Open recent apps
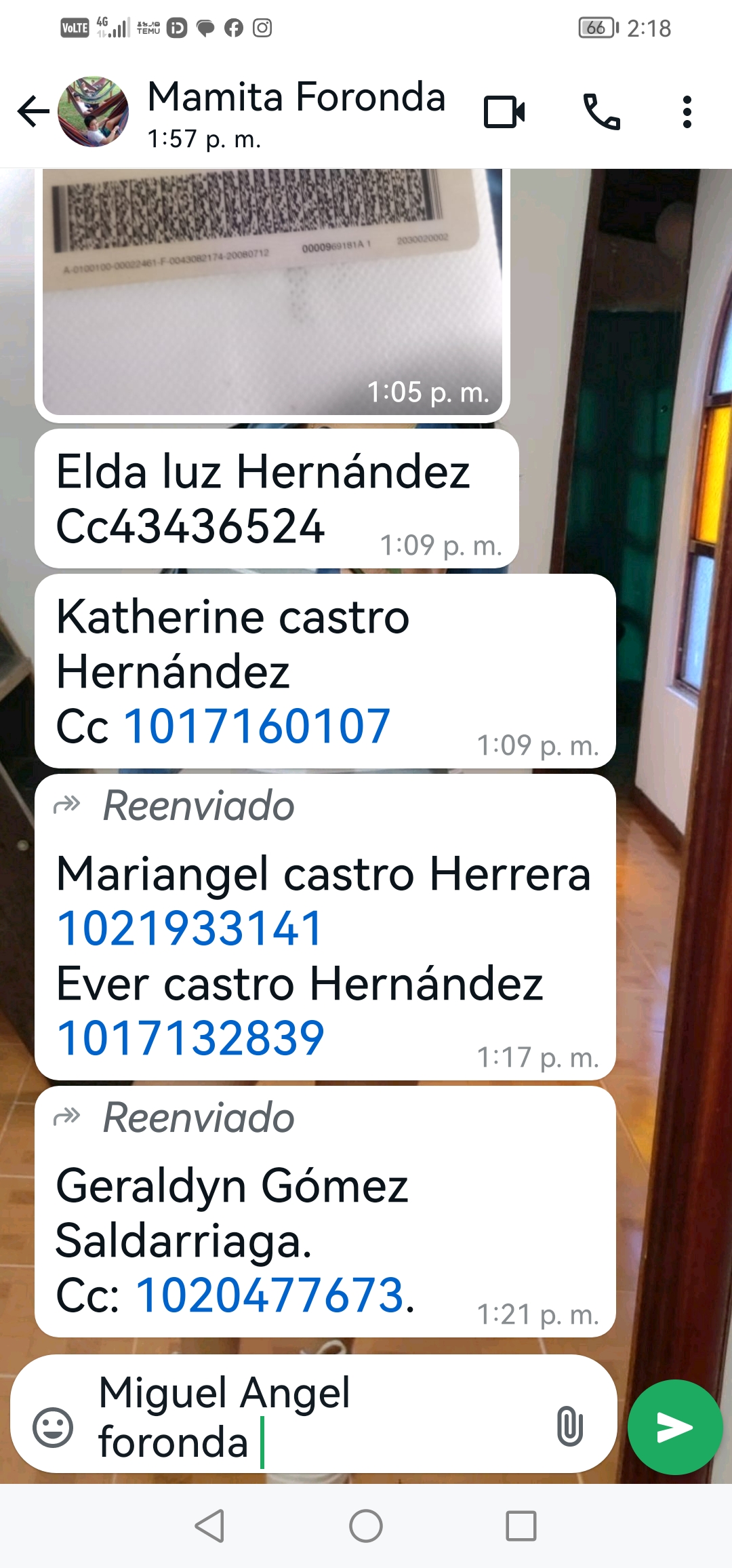Image resolution: width=732 pixels, height=1568 pixels. 521,1526
